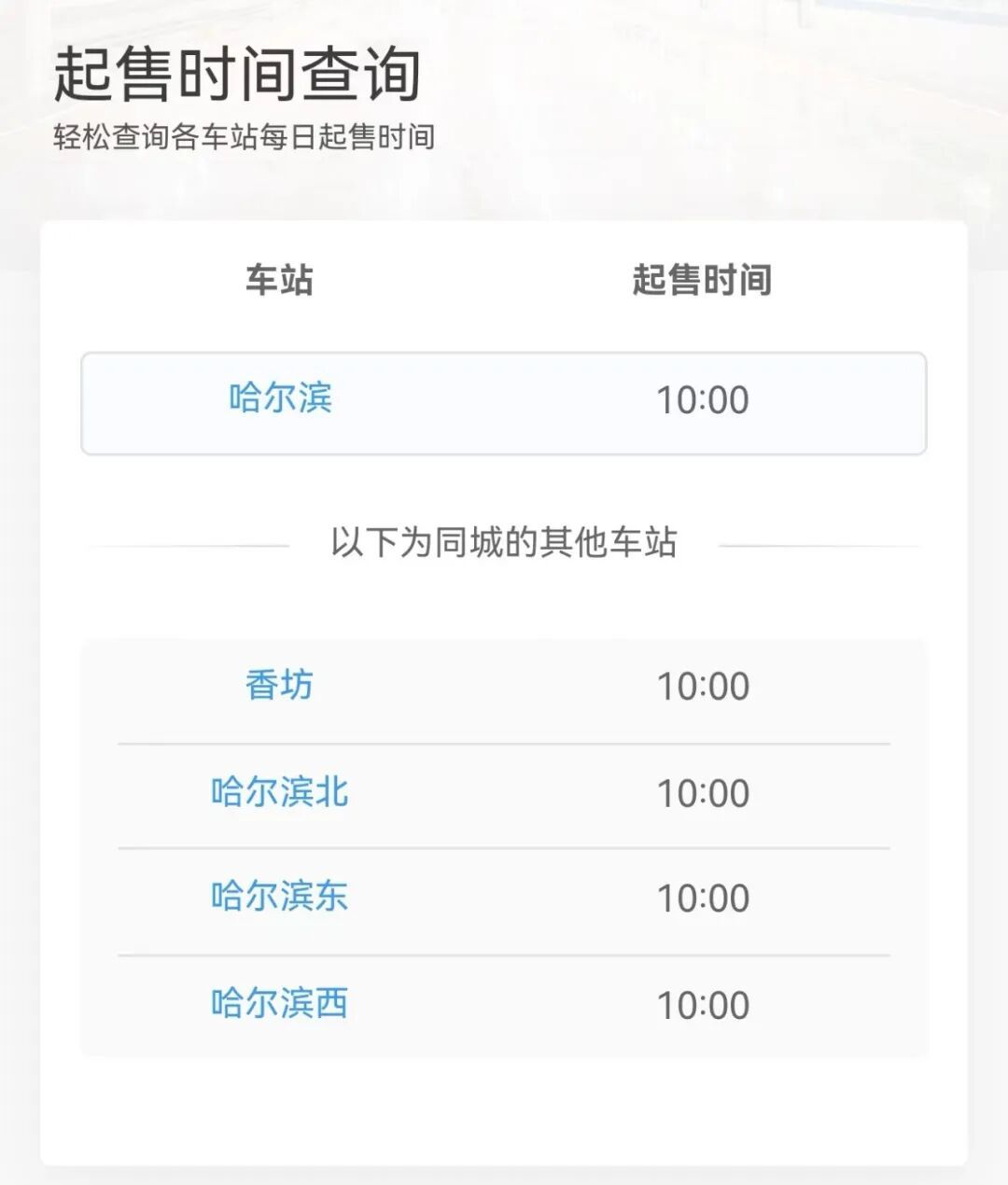Select the 哈尔滨 station link
The height and width of the screenshot is (1185, 1008).
(x=277, y=399)
